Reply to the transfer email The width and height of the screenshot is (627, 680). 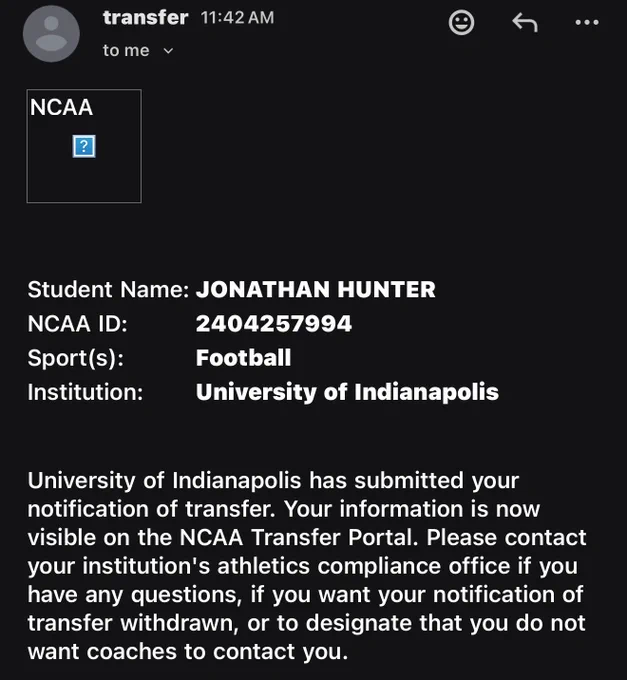coord(525,23)
